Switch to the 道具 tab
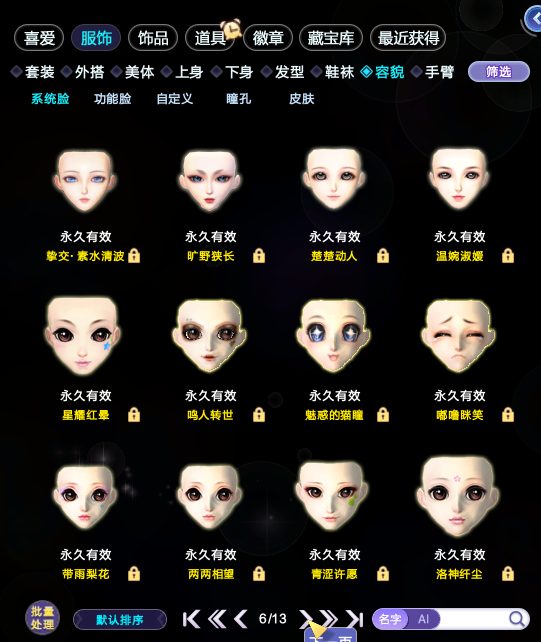This screenshot has height=642, width=541. (210, 38)
